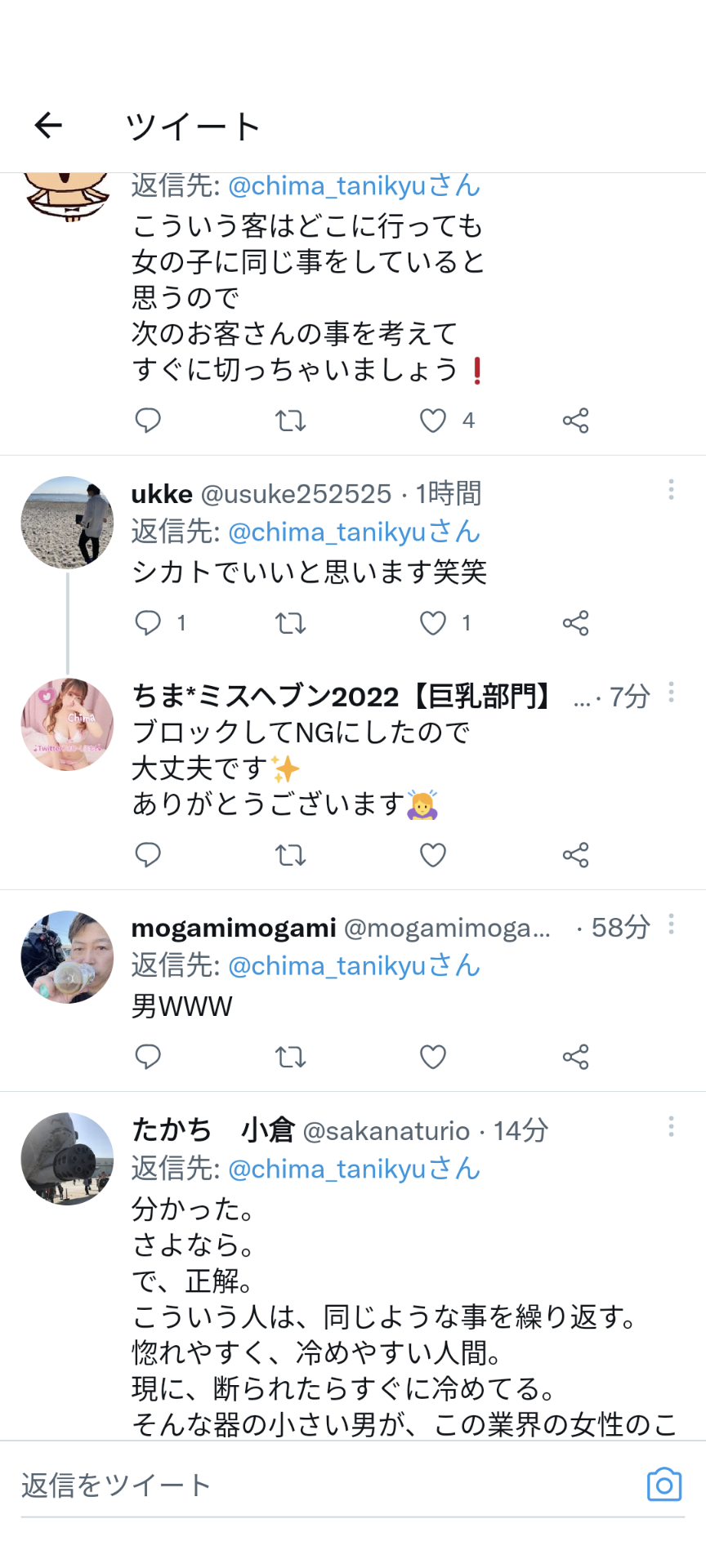Image resolution: width=706 pixels, height=1568 pixels.
Task: Open overflow menu on mogamimogami's tweet
Action: tap(671, 924)
